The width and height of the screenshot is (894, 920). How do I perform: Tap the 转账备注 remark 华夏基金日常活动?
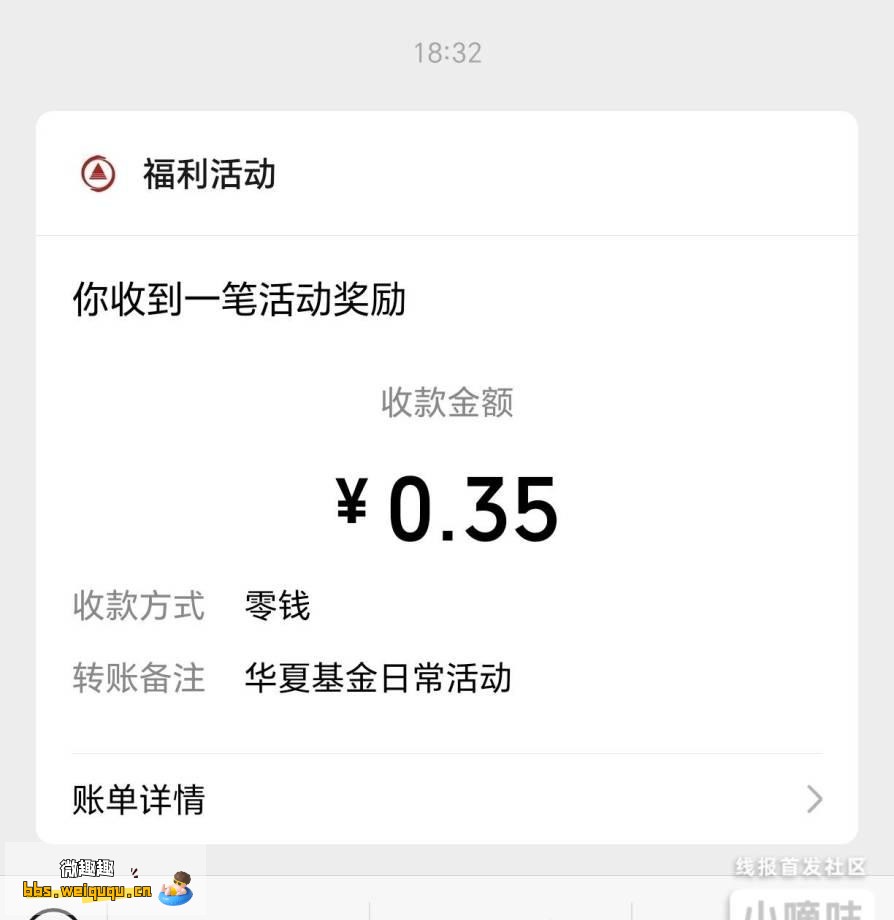[378, 679]
